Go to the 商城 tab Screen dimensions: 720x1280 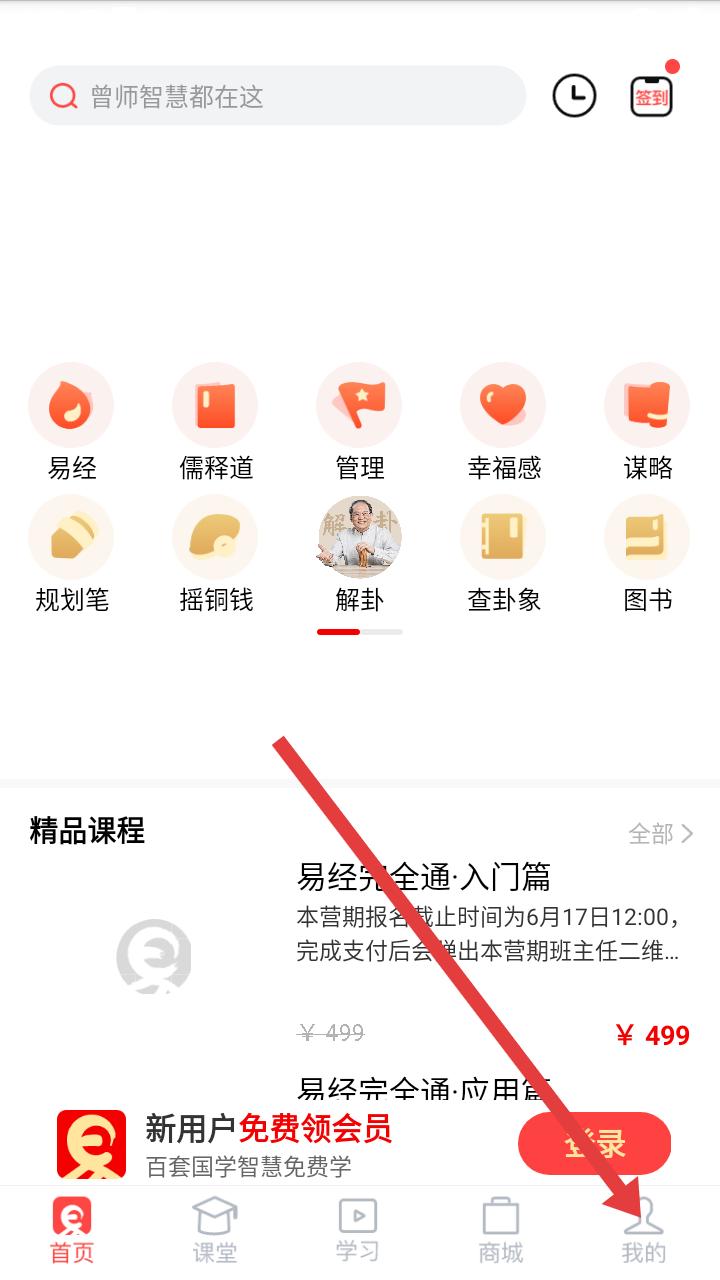coord(500,1231)
